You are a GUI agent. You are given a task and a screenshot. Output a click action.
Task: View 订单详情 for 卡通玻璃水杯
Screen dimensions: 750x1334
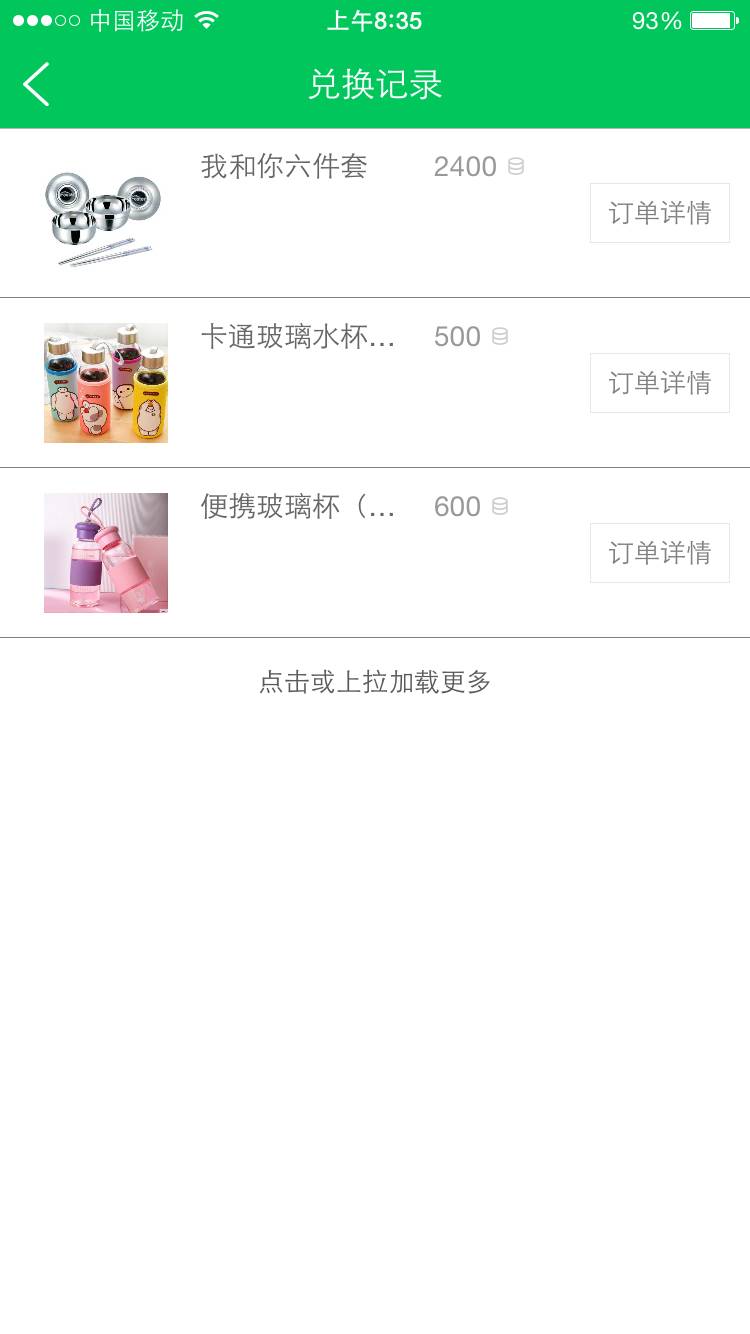659,383
